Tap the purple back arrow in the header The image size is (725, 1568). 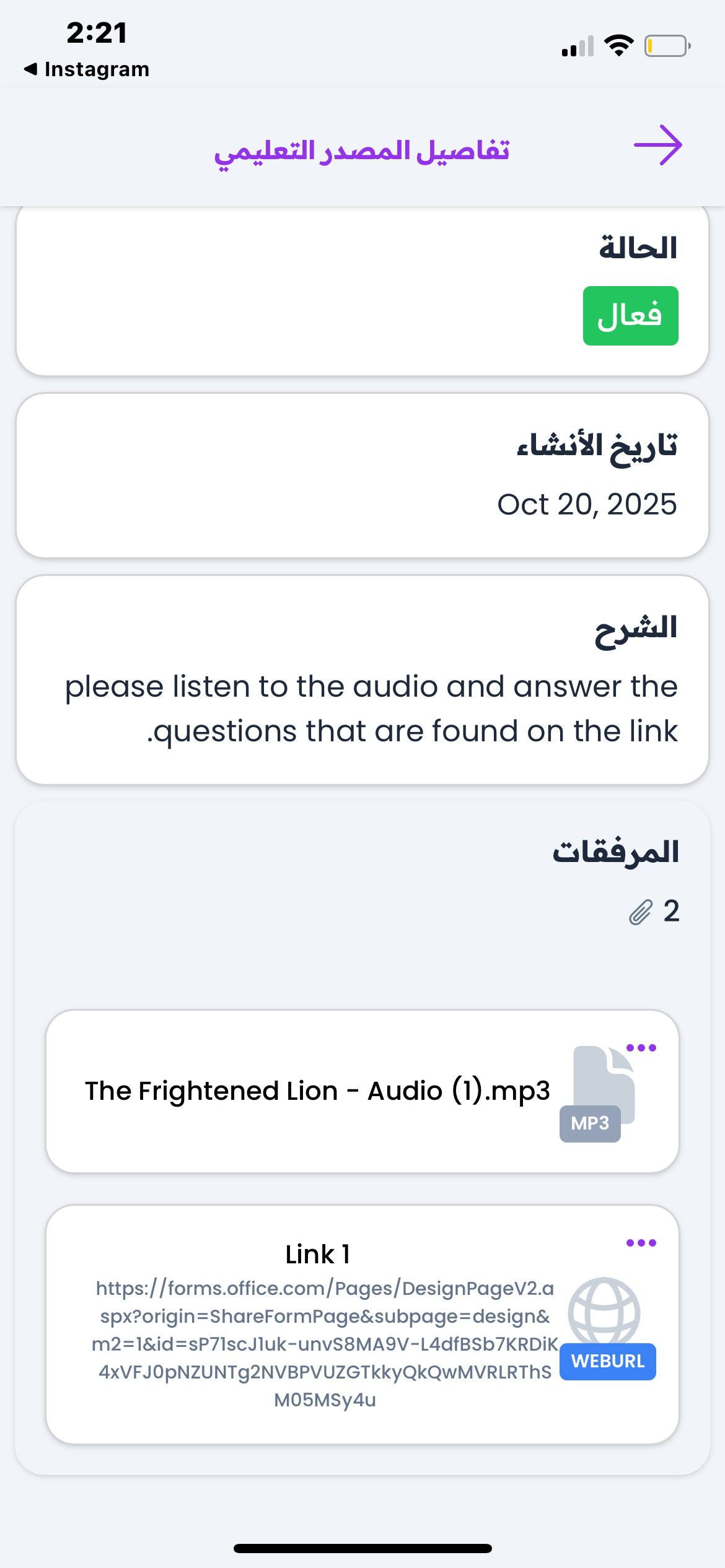click(x=657, y=146)
